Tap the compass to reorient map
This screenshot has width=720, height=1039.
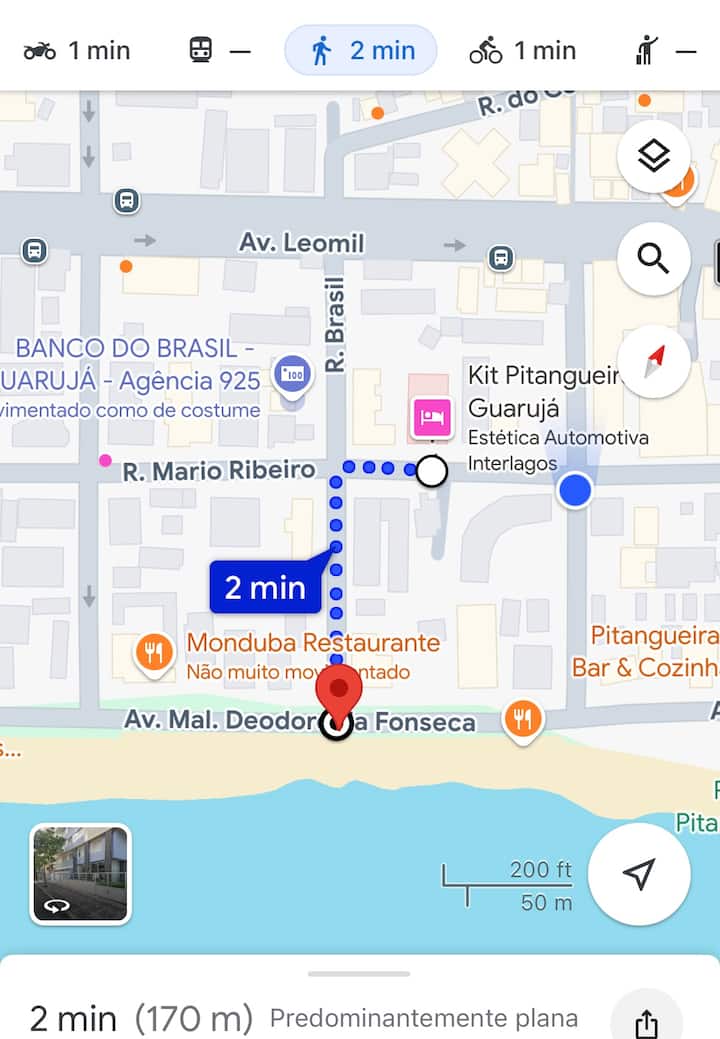[653, 361]
